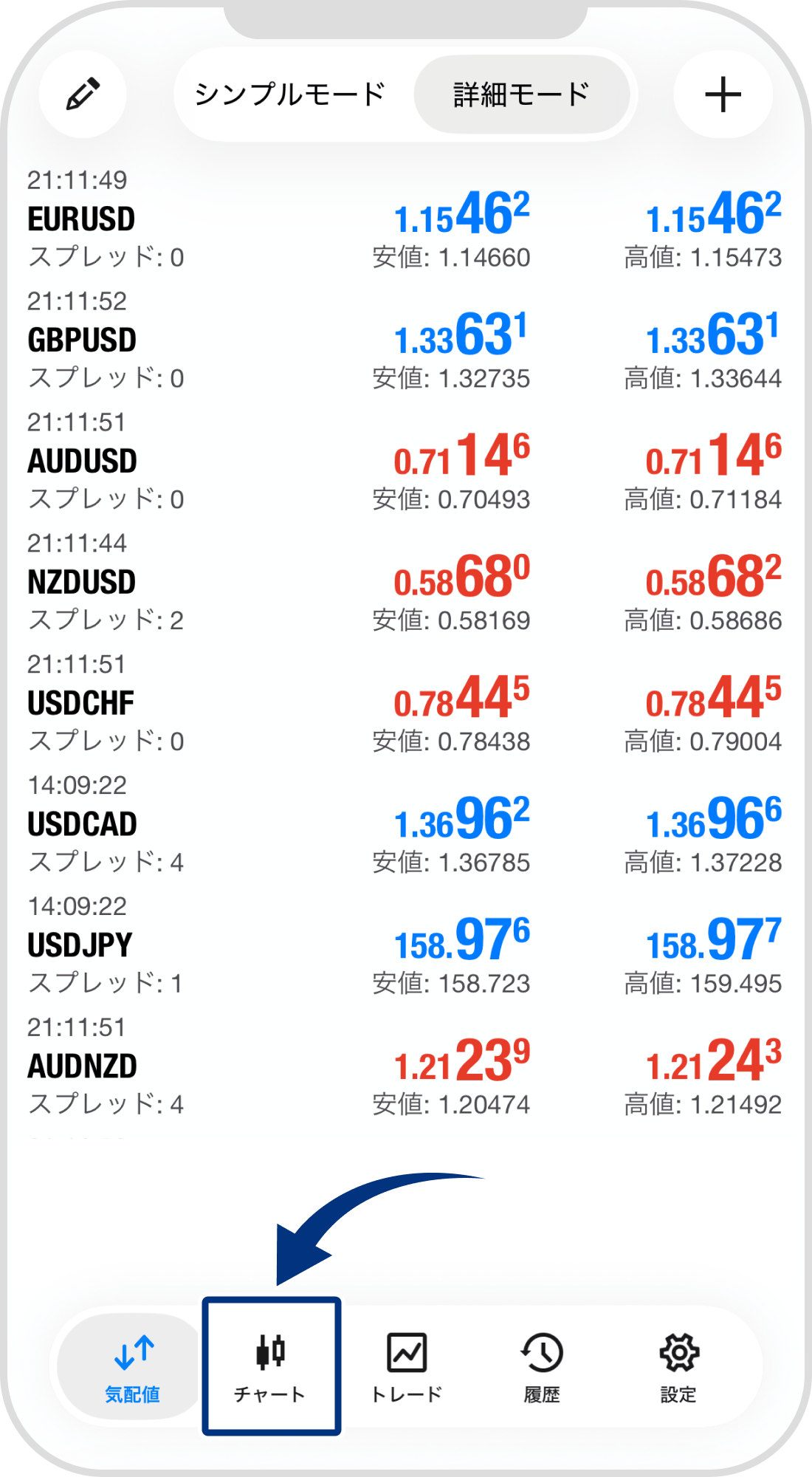
Task: Open the EURUSD quote row
Action: pyautogui.click(x=405, y=220)
